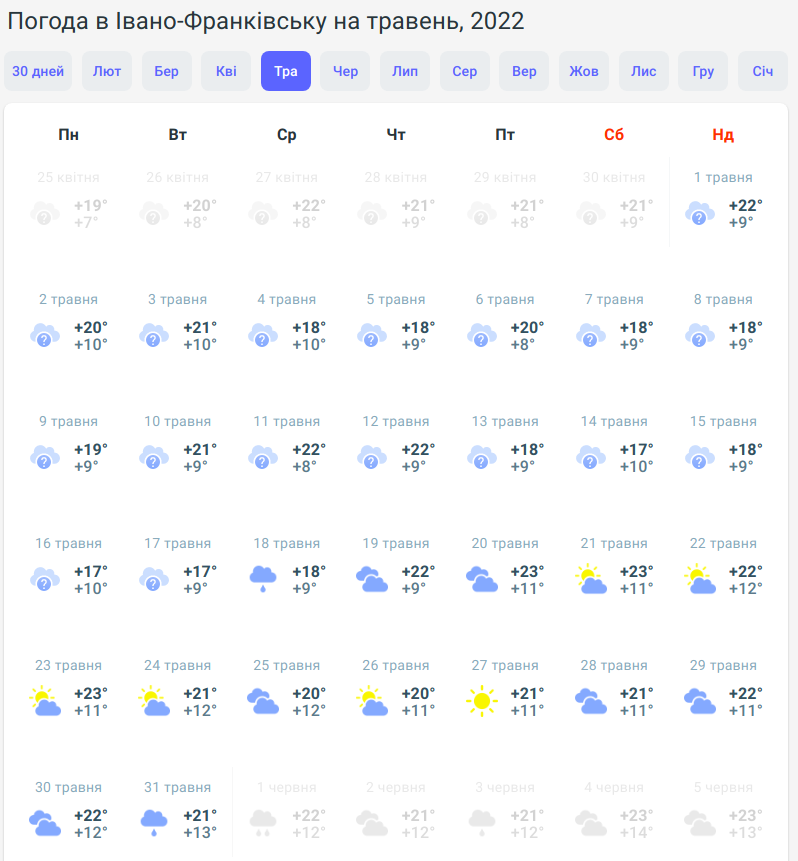Open forecast for 1 травня
The height and width of the screenshot is (861, 798).
723,202
